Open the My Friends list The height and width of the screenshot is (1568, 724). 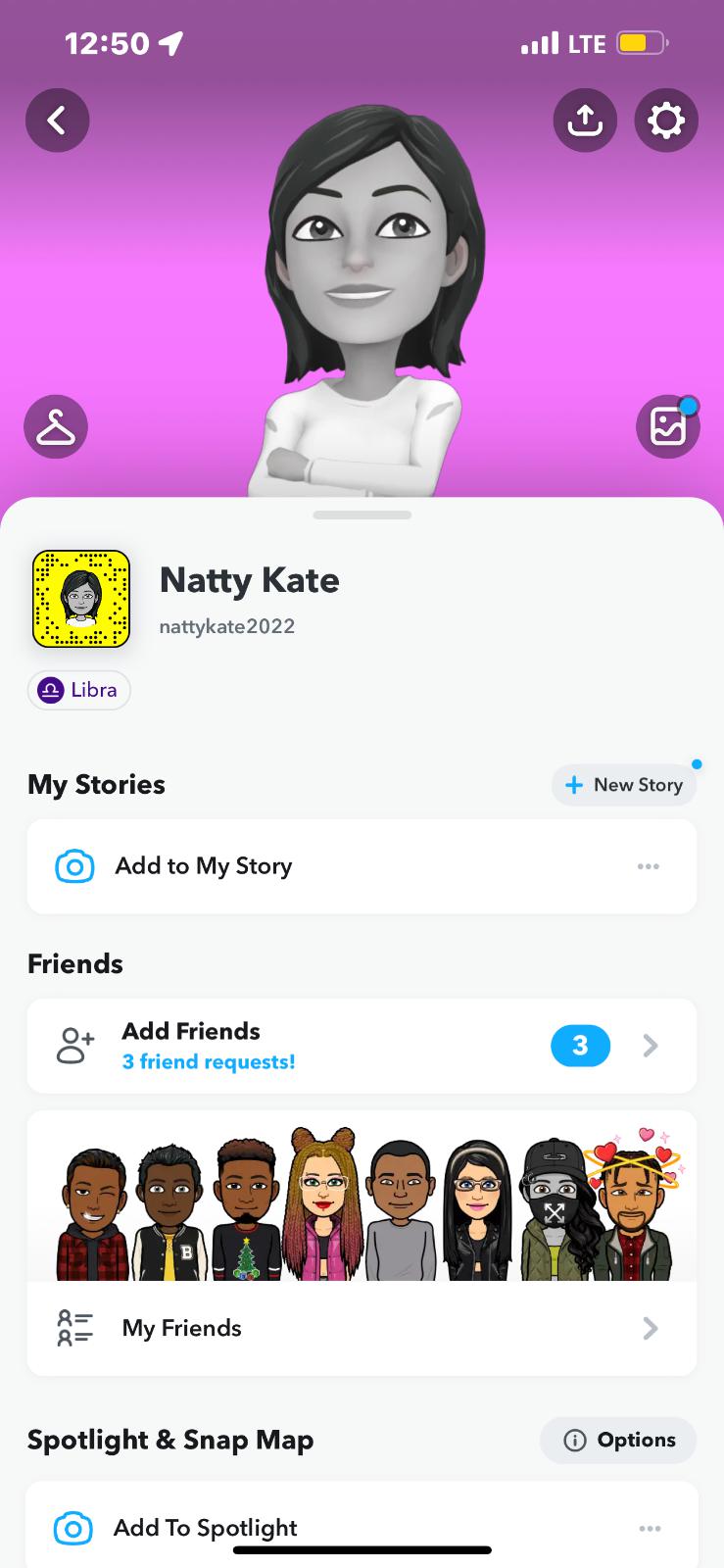pos(362,1328)
